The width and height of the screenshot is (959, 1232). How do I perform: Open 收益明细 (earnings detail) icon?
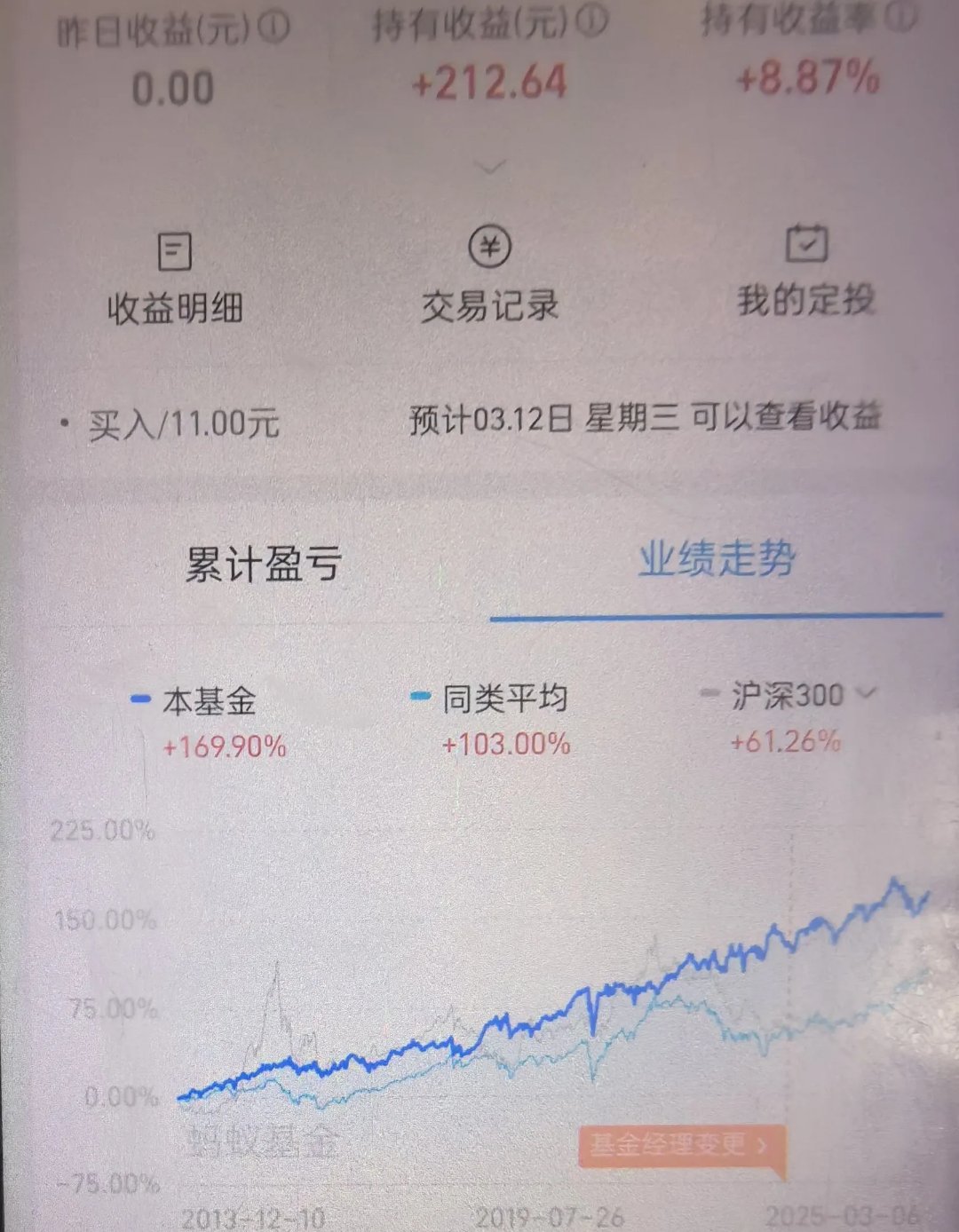175,275
